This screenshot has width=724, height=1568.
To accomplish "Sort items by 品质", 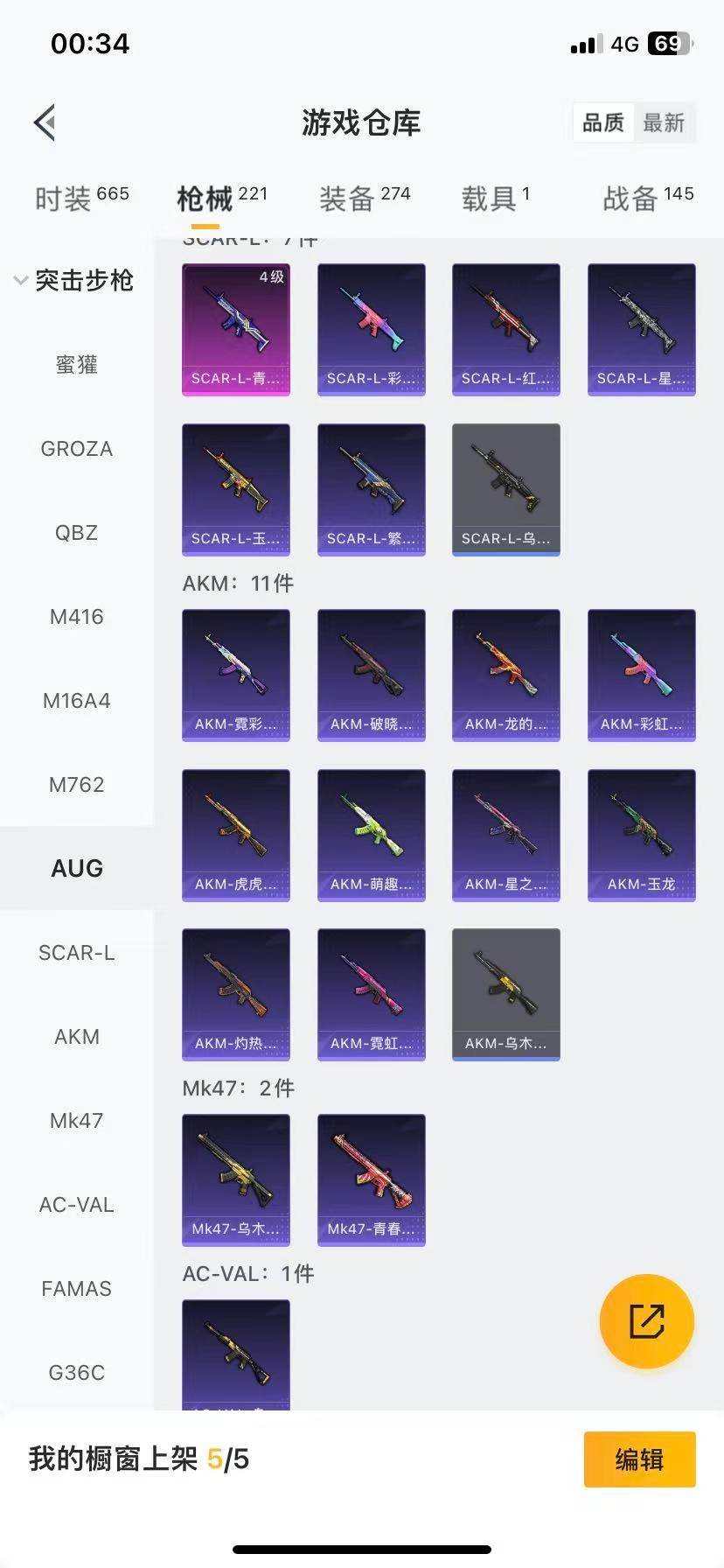I will pyautogui.click(x=603, y=122).
